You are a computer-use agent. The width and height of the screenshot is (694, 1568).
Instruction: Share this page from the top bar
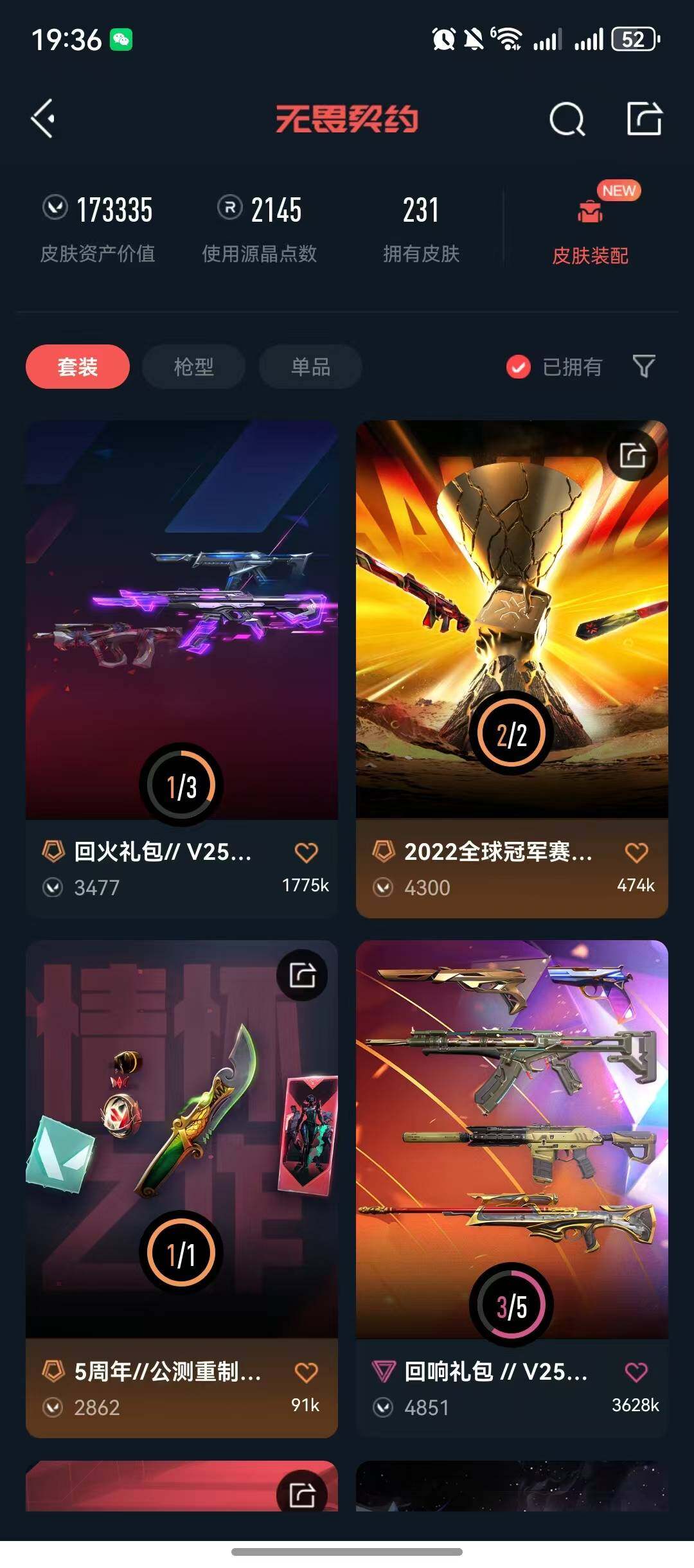coord(644,119)
